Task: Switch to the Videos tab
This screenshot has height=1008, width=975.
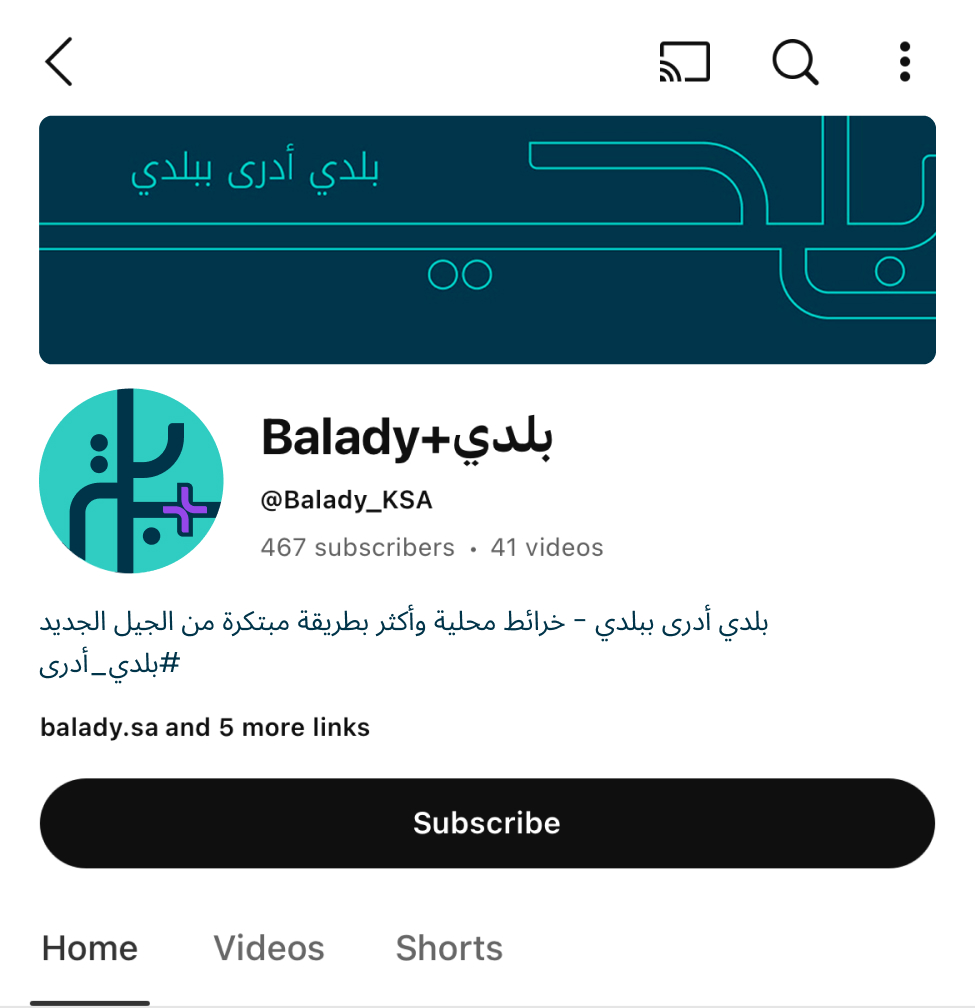Action: tap(269, 948)
